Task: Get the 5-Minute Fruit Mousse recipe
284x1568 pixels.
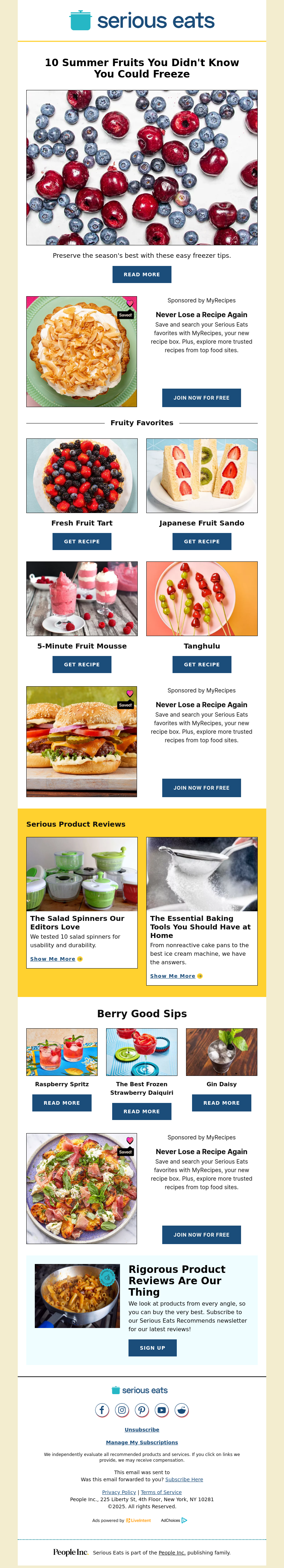Action: 82,664
